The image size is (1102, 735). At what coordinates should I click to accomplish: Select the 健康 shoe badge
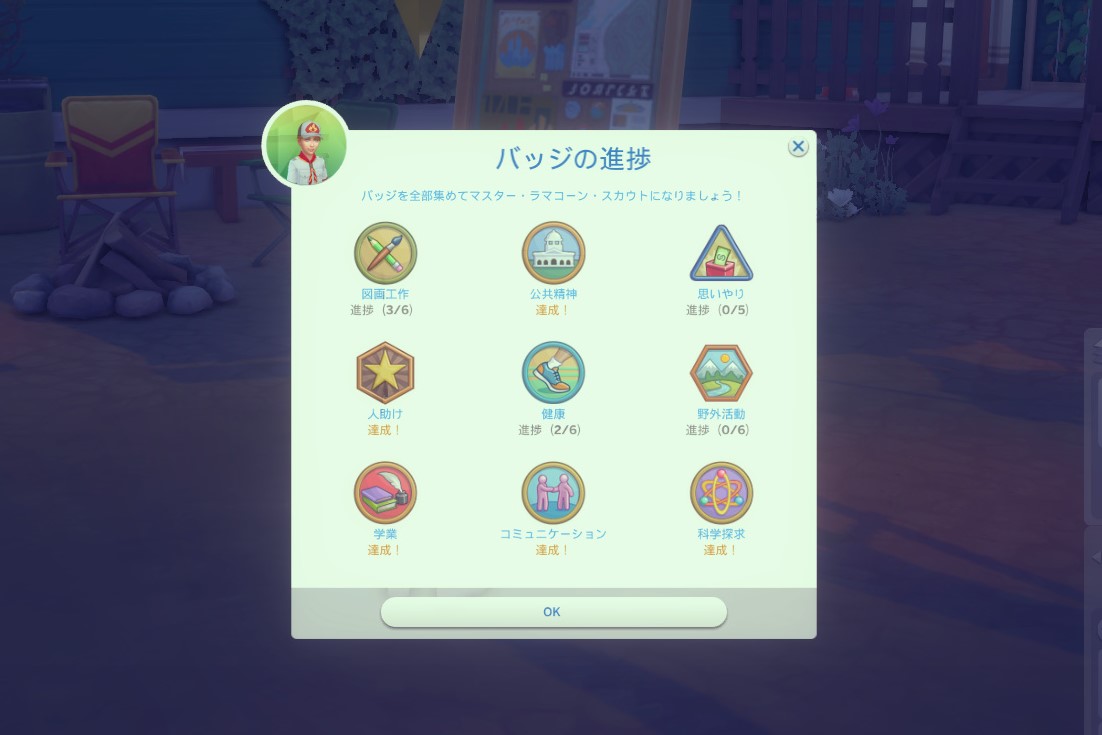(553, 373)
